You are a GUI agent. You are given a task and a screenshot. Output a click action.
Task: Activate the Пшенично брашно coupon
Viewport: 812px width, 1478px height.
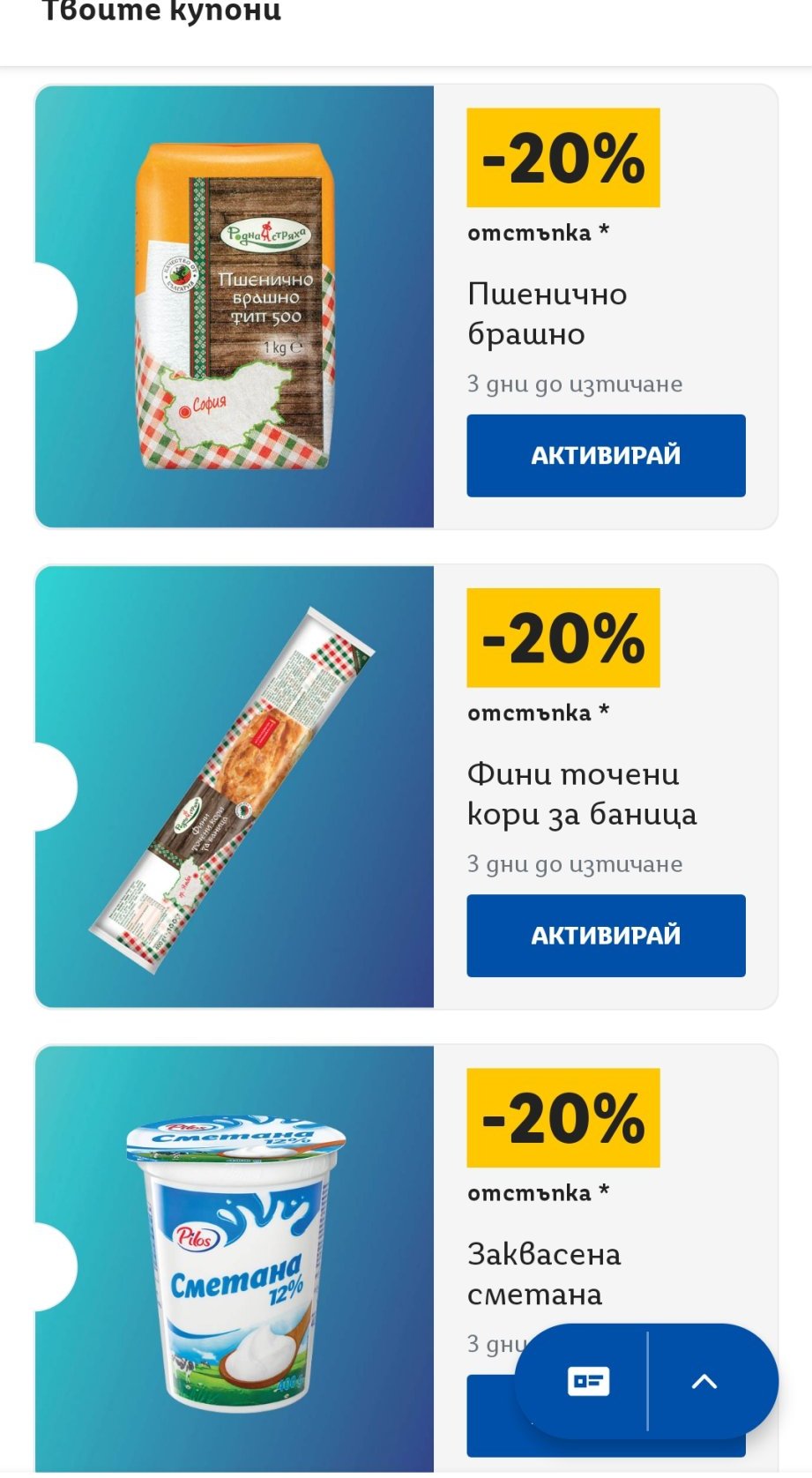(606, 455)
